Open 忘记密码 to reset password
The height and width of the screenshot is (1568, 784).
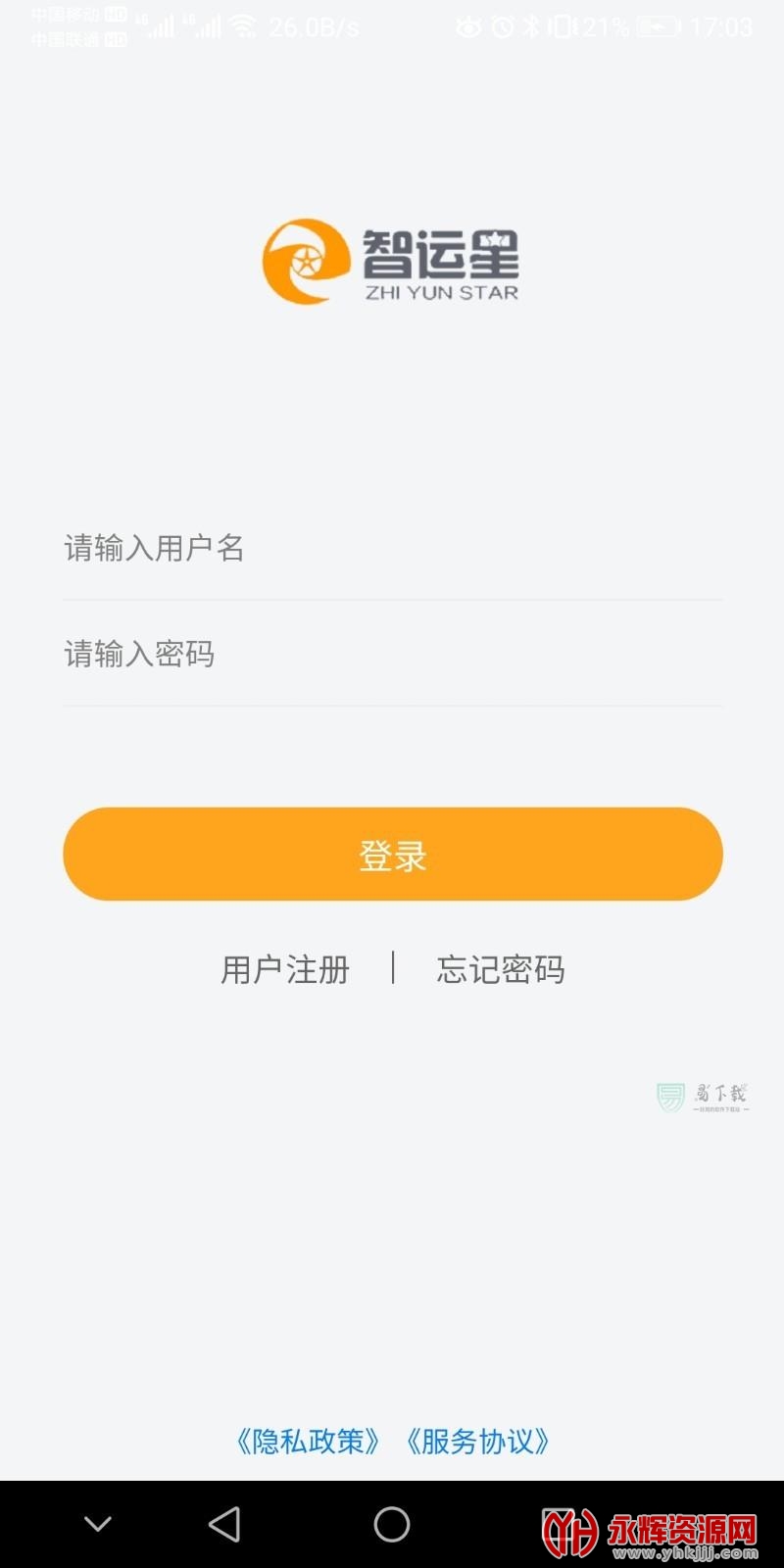click(501, 970)
